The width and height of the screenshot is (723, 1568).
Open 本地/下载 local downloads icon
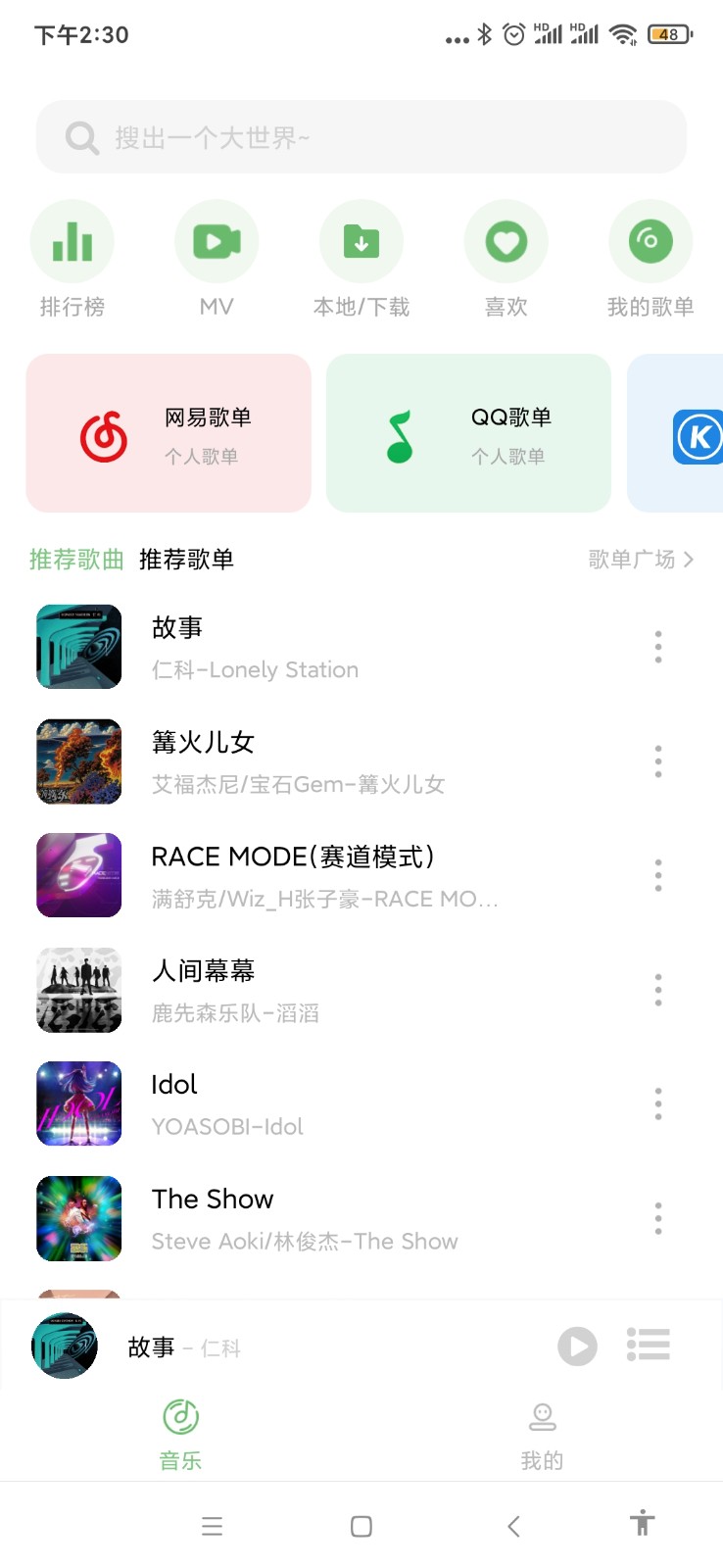coord(361,240)
